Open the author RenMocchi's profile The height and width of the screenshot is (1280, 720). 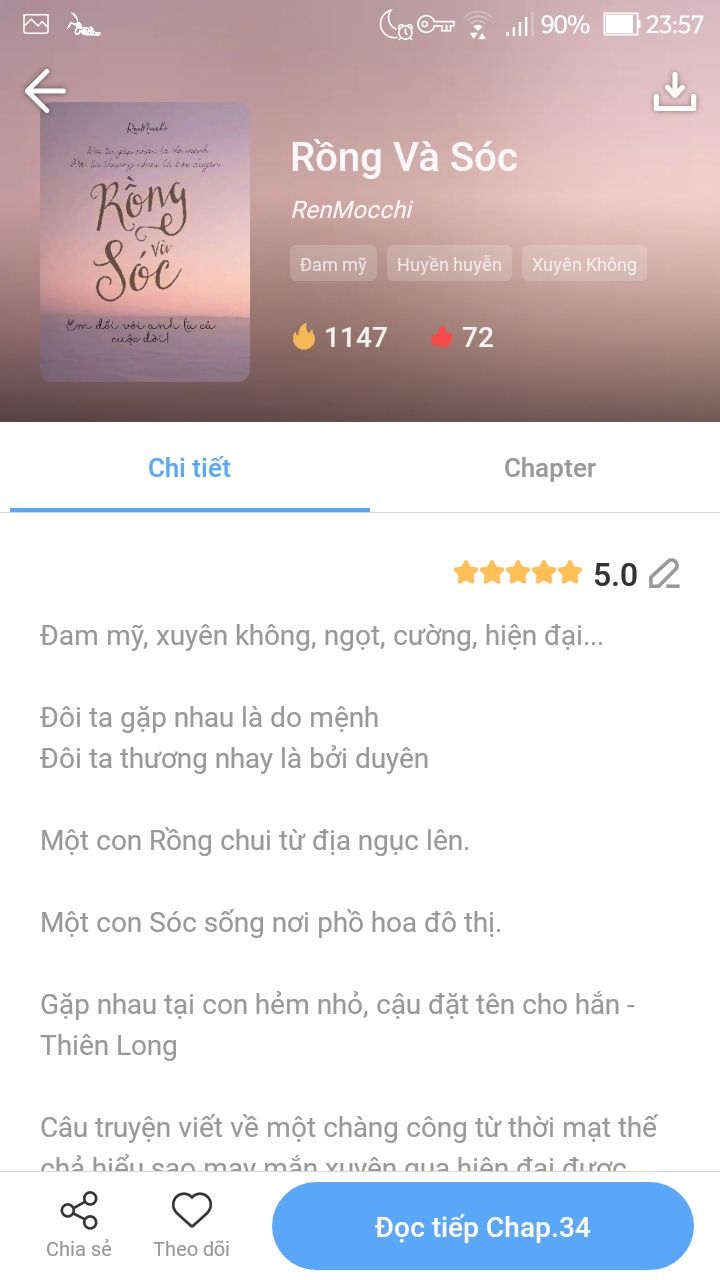tap(351, 210)
